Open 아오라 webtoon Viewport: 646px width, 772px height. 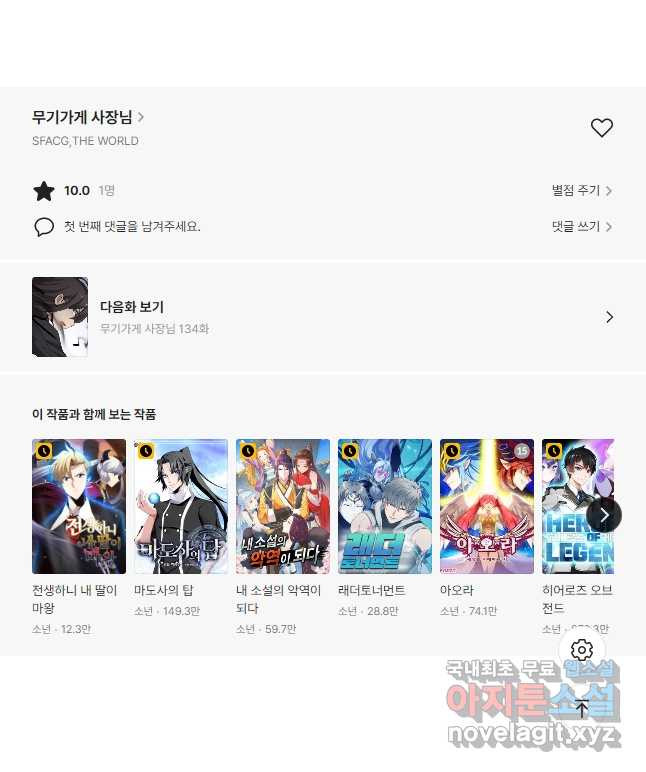(487, 506)
